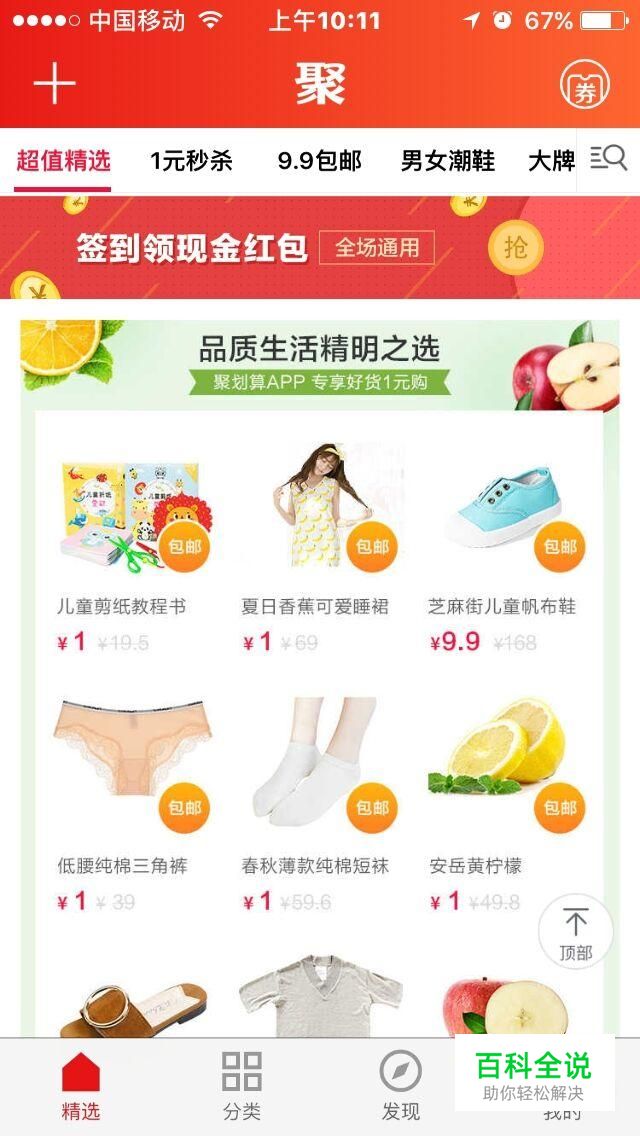Screen dimensions: 640x1136
Task: Open the 芝麻街儿童帆布鞋 product
Action: pos(504,520)
